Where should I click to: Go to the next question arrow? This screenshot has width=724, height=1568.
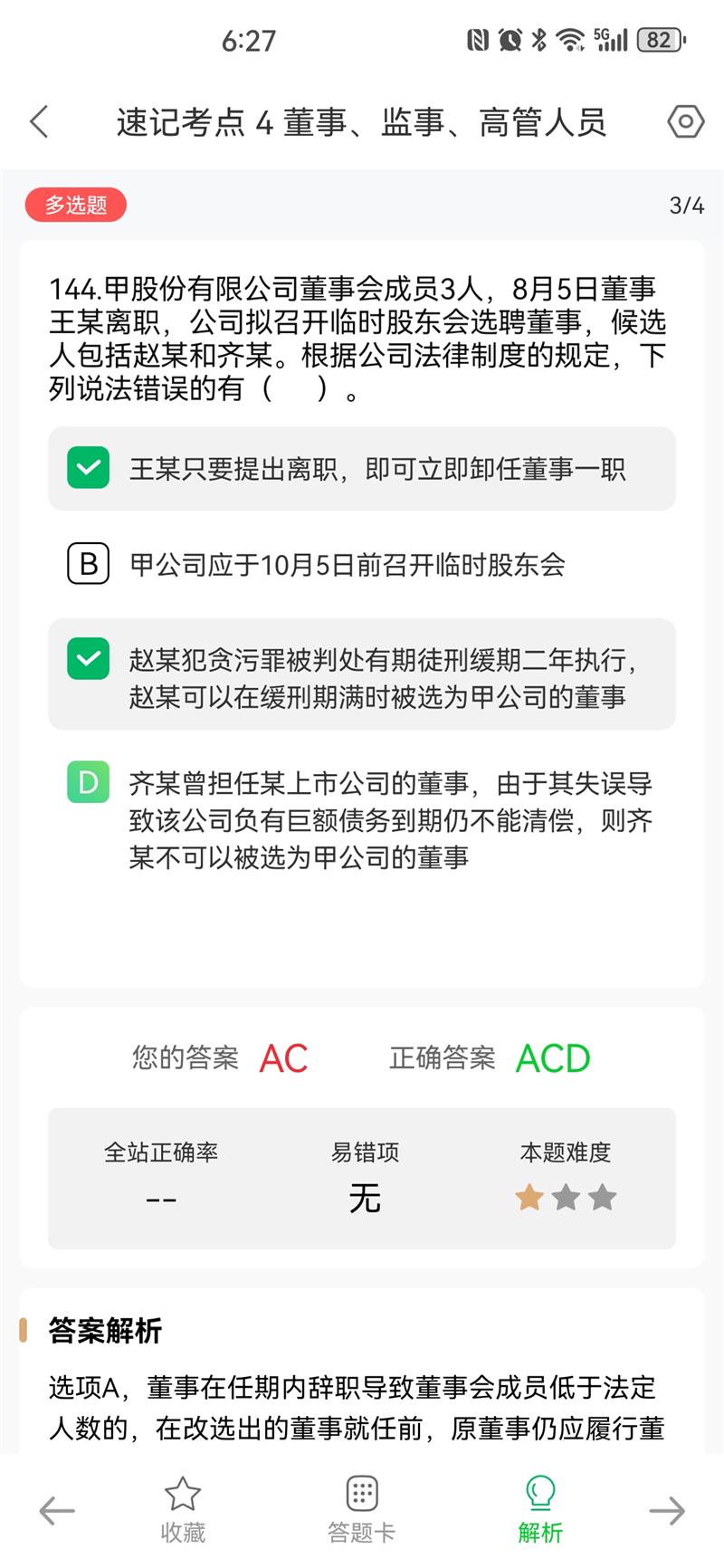pos(667,1510)
